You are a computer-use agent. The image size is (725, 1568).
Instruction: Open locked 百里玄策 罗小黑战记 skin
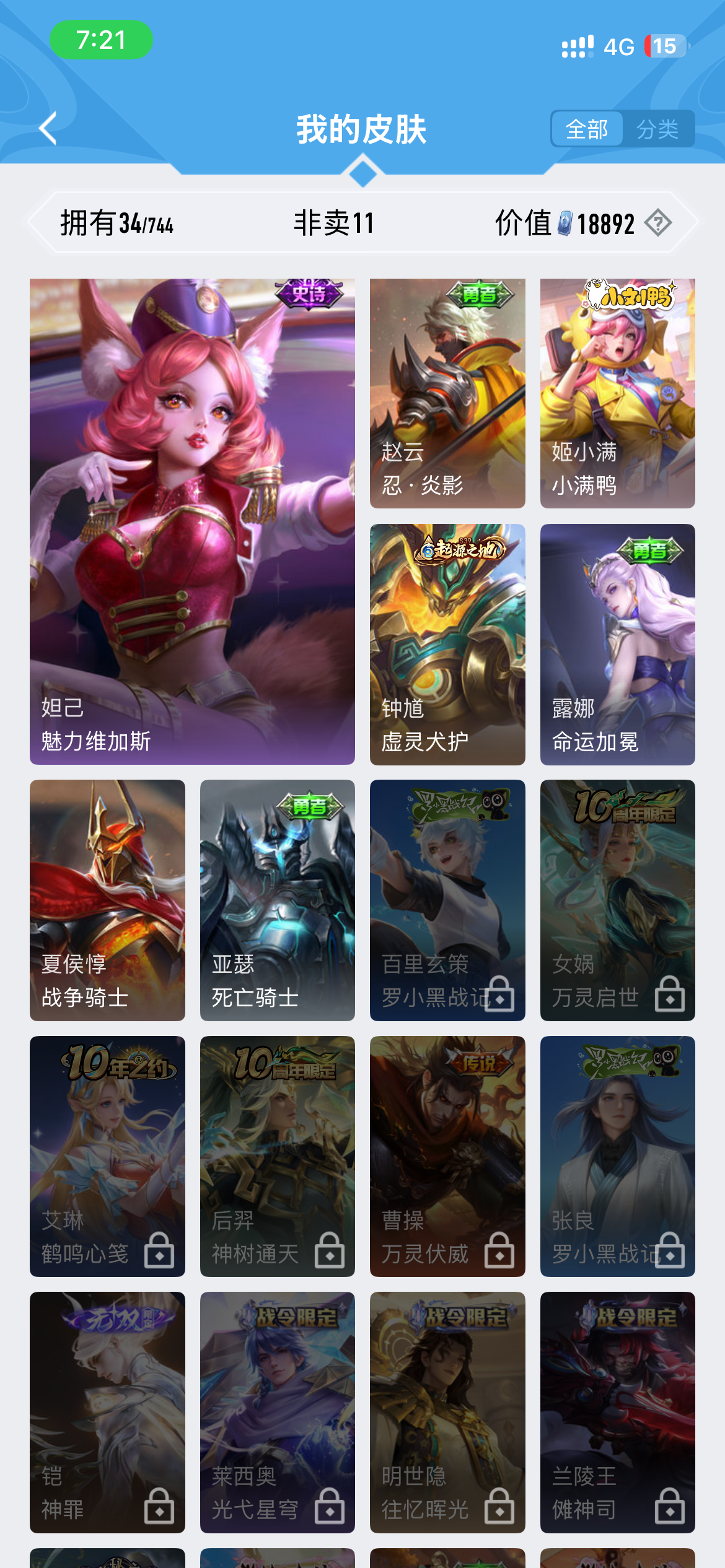click(x=447, y=900)
